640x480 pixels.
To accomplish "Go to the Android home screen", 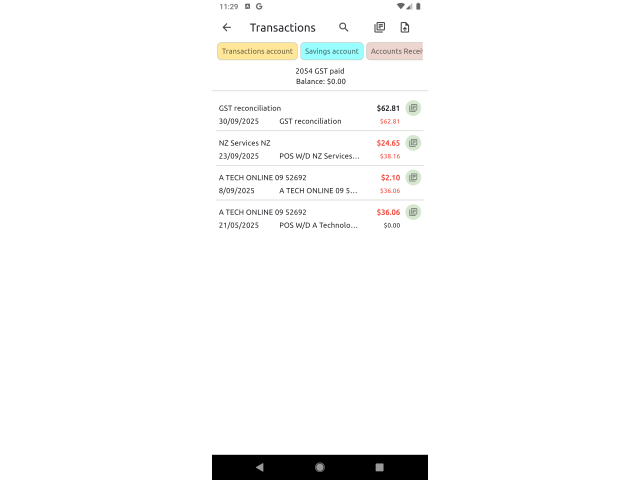I will 320,467.
